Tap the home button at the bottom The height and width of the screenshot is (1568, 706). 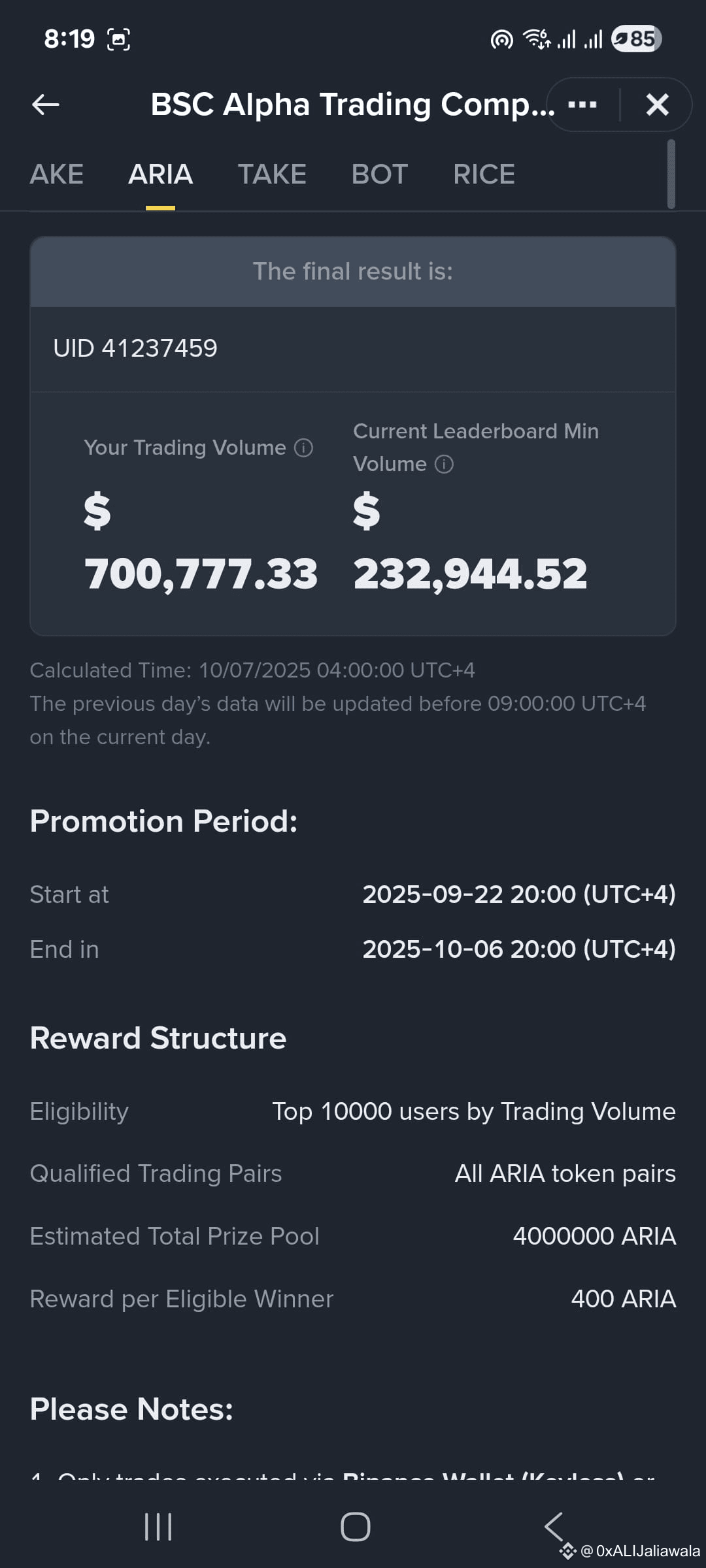[353, 1527]
